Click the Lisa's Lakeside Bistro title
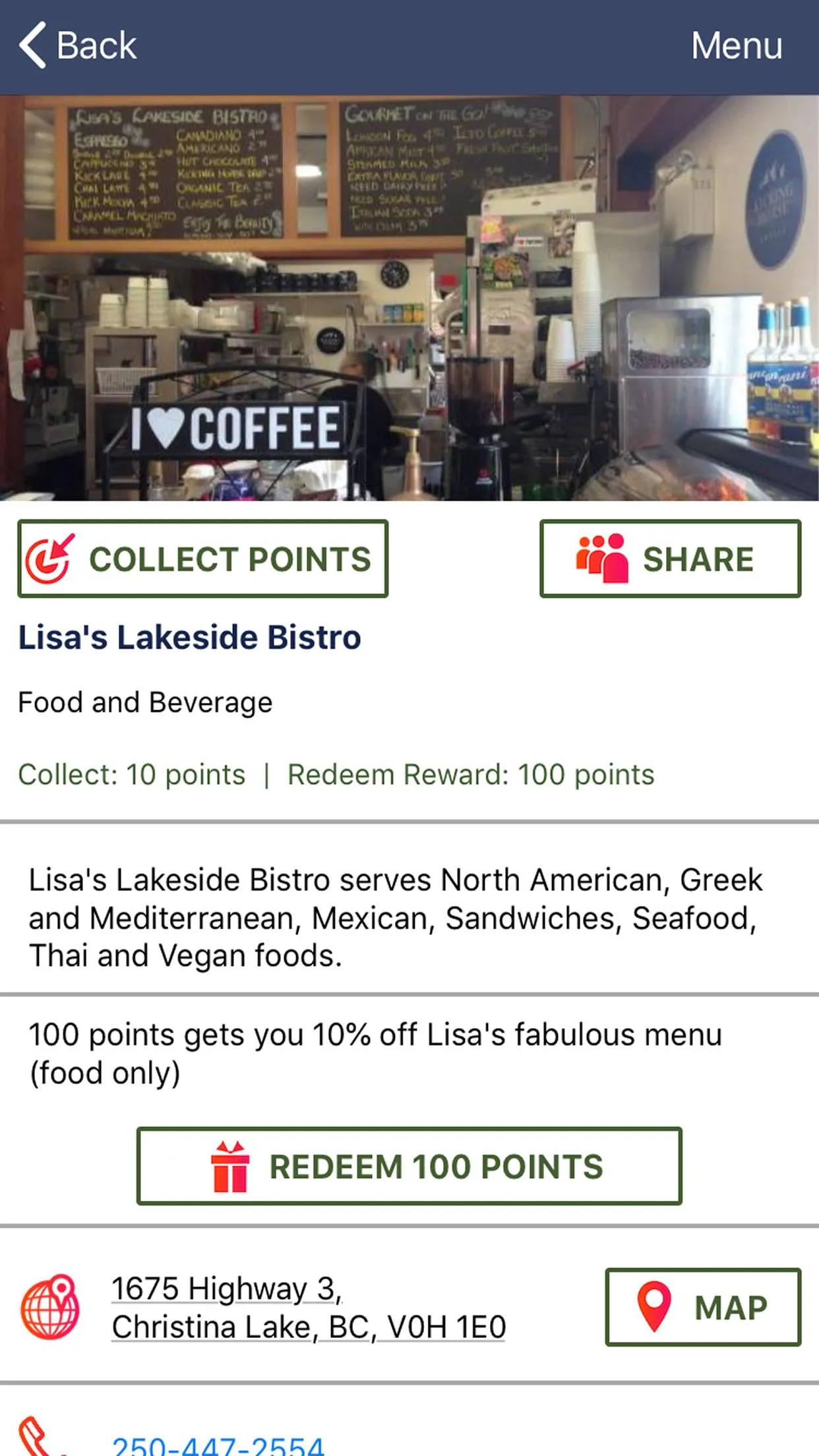The width and height of the screenshot is (819, 1456). [189, 636]
